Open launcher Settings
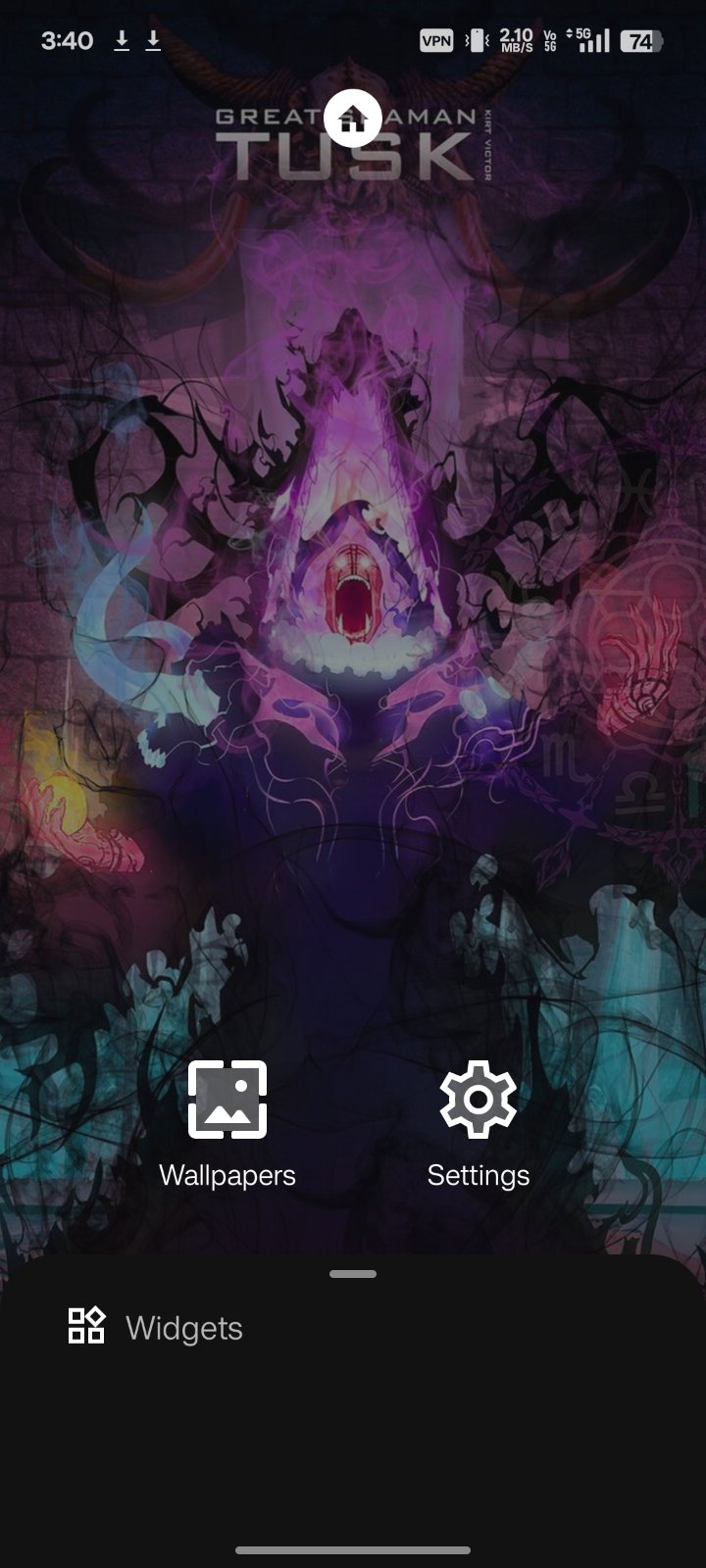 click(478, 1122)
